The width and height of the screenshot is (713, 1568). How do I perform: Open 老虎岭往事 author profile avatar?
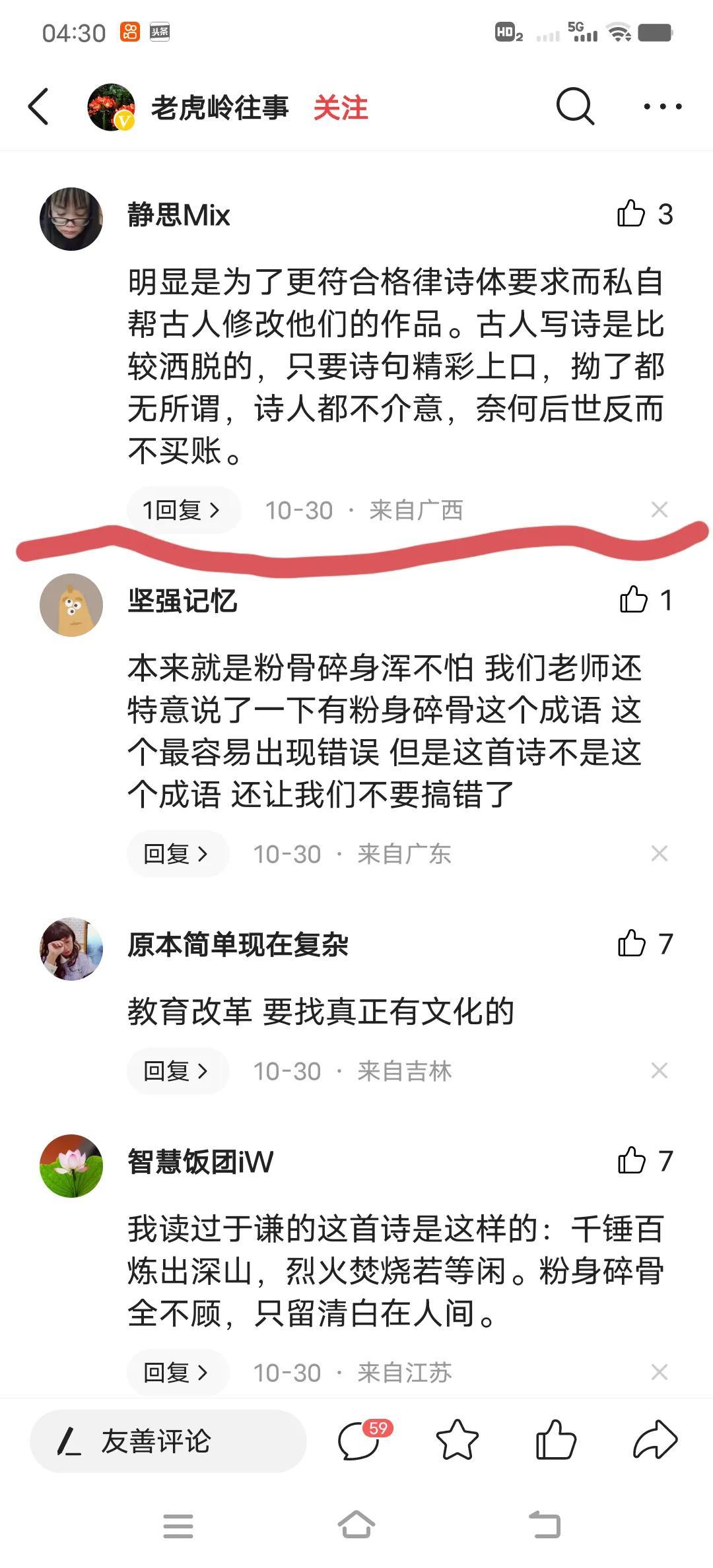(111, 107)
